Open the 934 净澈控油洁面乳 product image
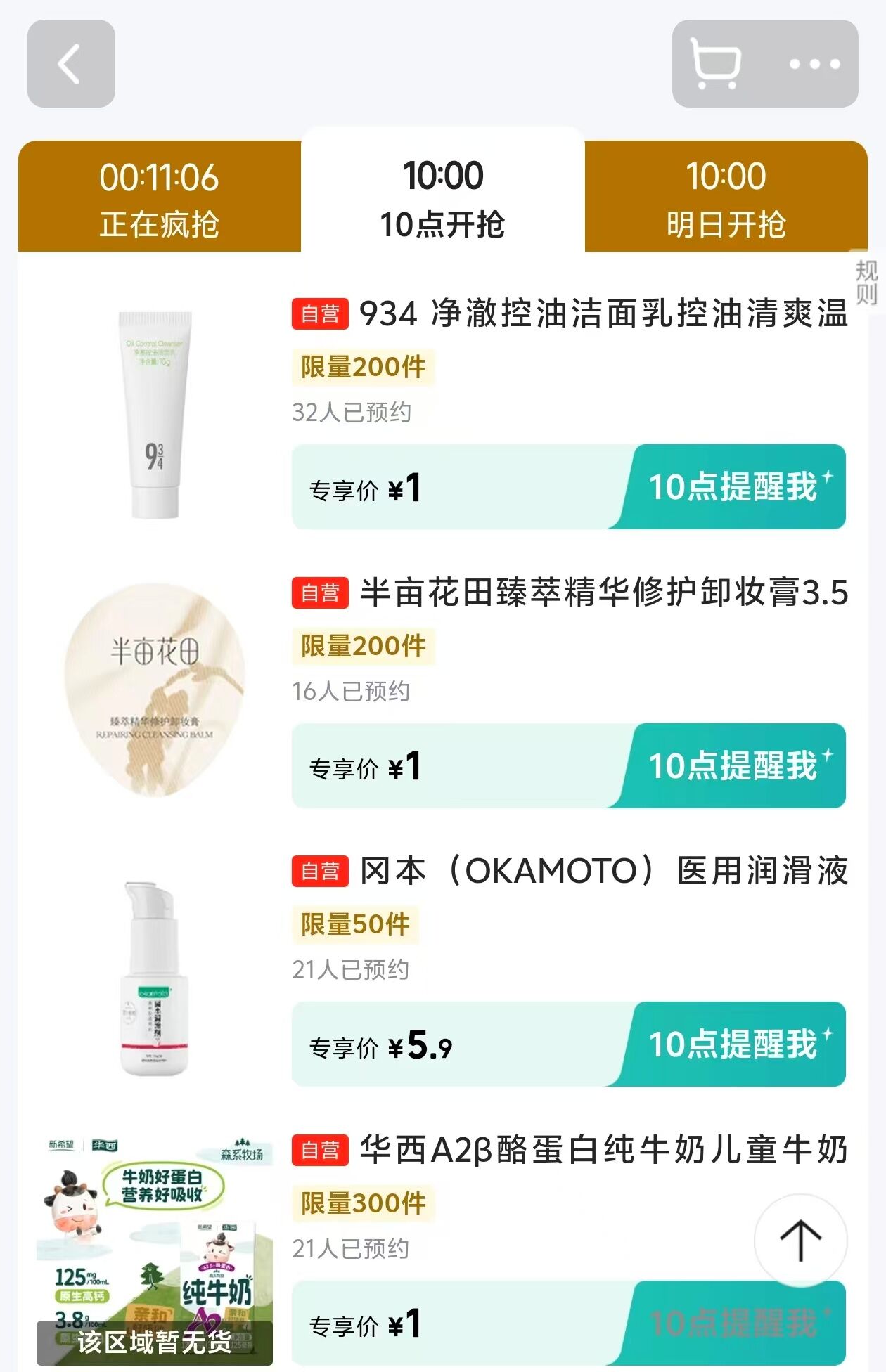The width and height of the screenshot is (886, 1372). pos(155,415)
